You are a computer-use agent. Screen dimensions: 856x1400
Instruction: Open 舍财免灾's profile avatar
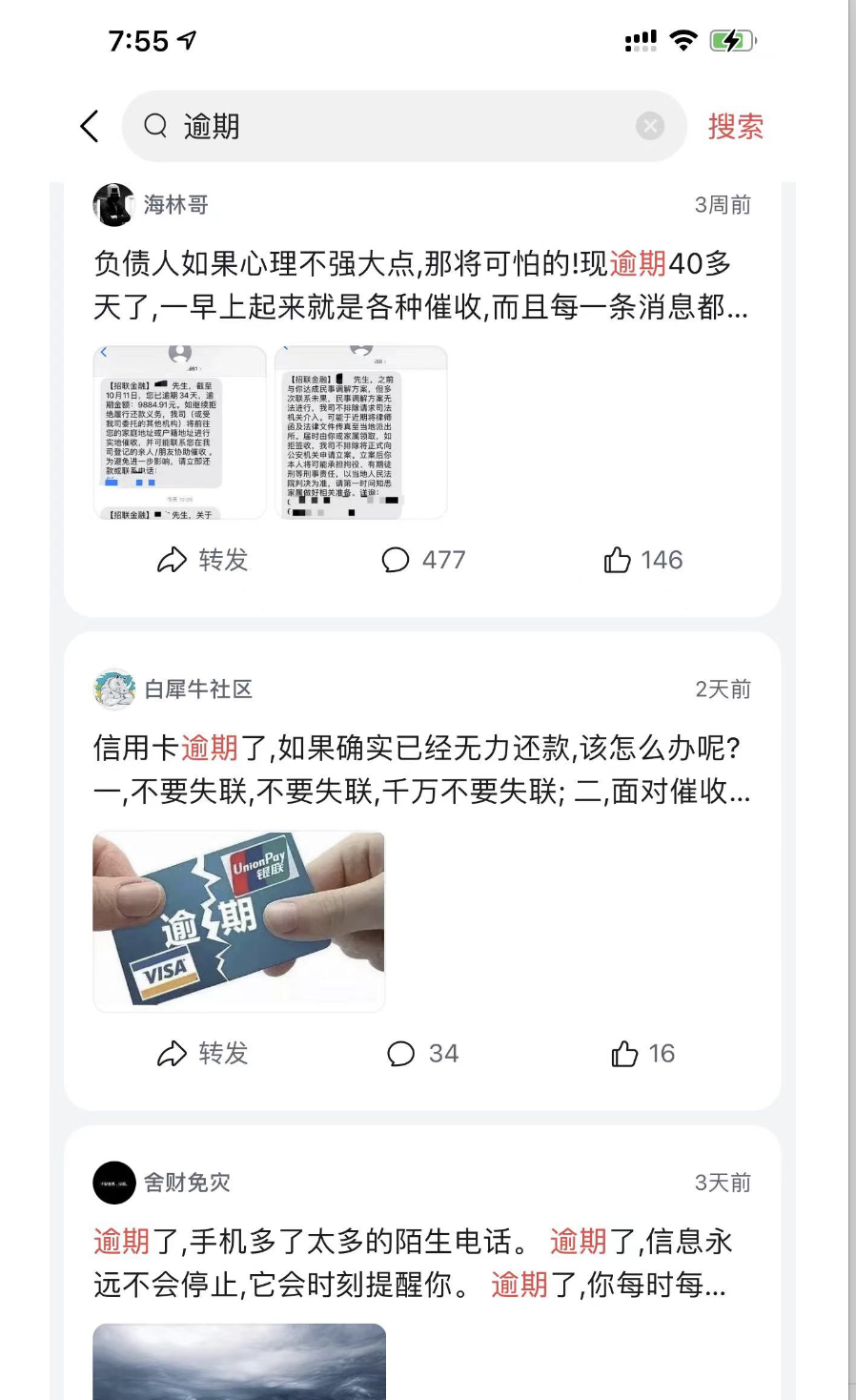pyautogui.click(x=114, y=1183)
